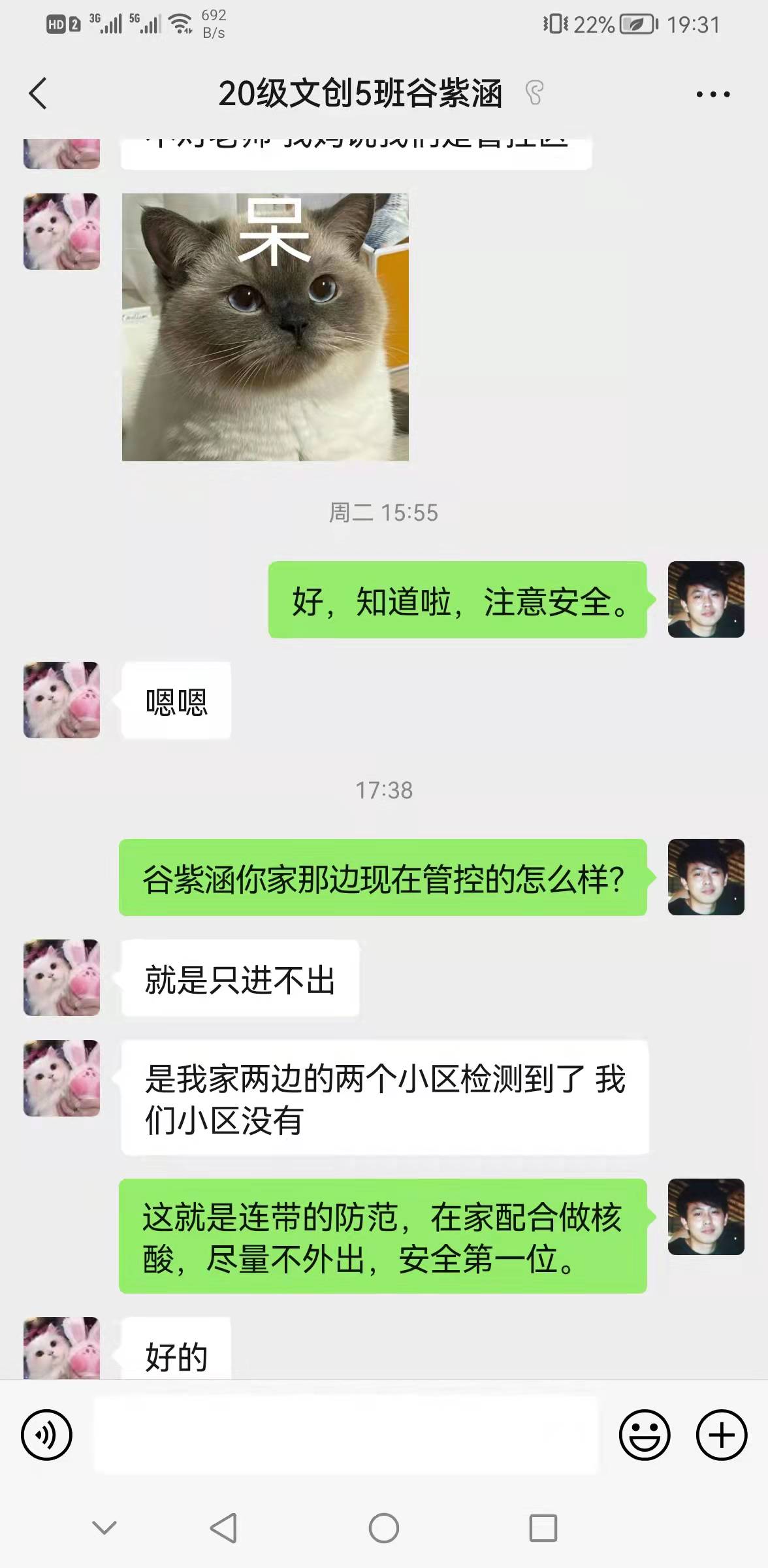Hide the keyboard with the down arrow
The width and height of the screenshot is (768, 1568).
click(x=104, y=1528)
